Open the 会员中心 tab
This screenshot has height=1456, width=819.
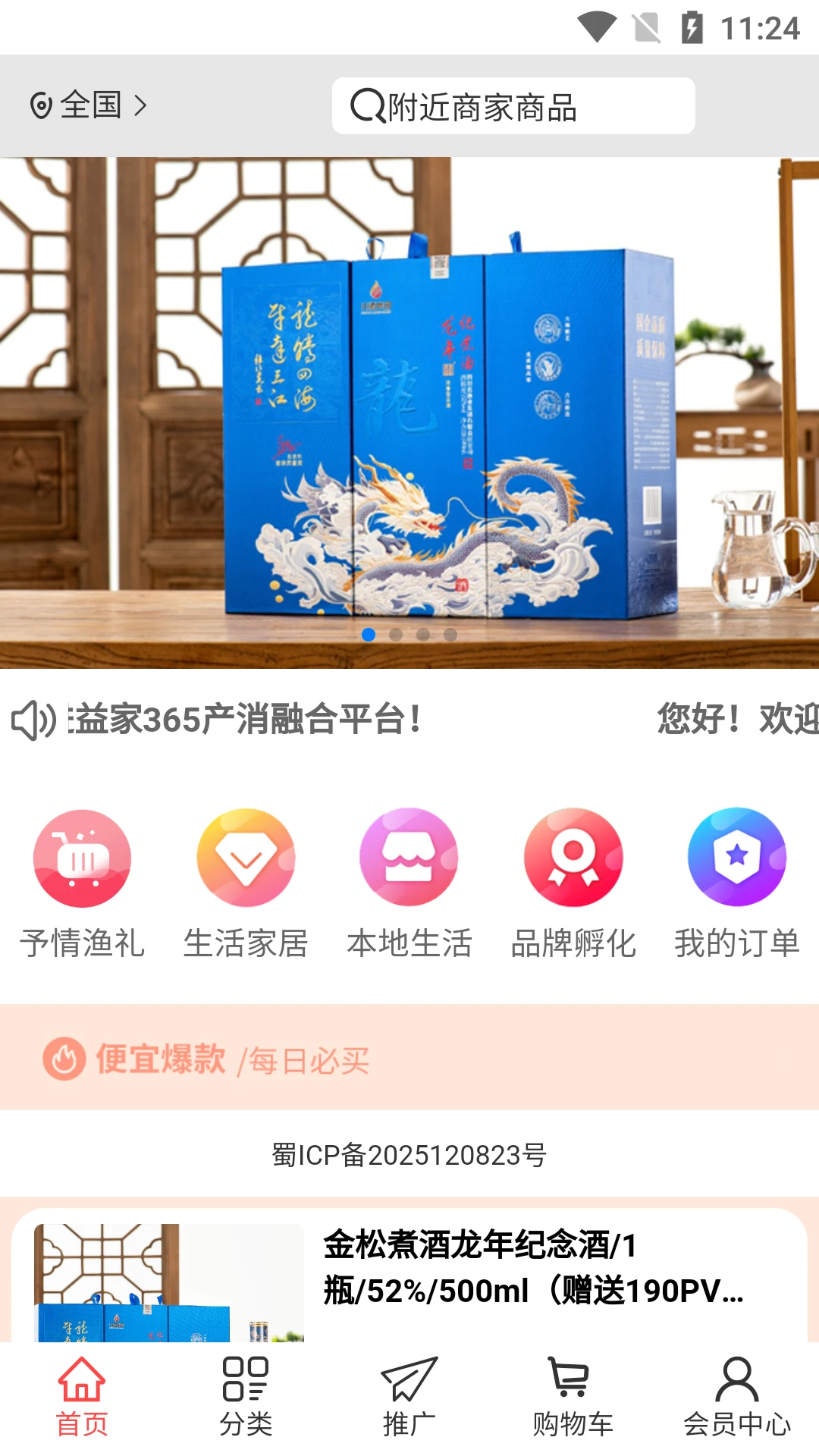737,1398
